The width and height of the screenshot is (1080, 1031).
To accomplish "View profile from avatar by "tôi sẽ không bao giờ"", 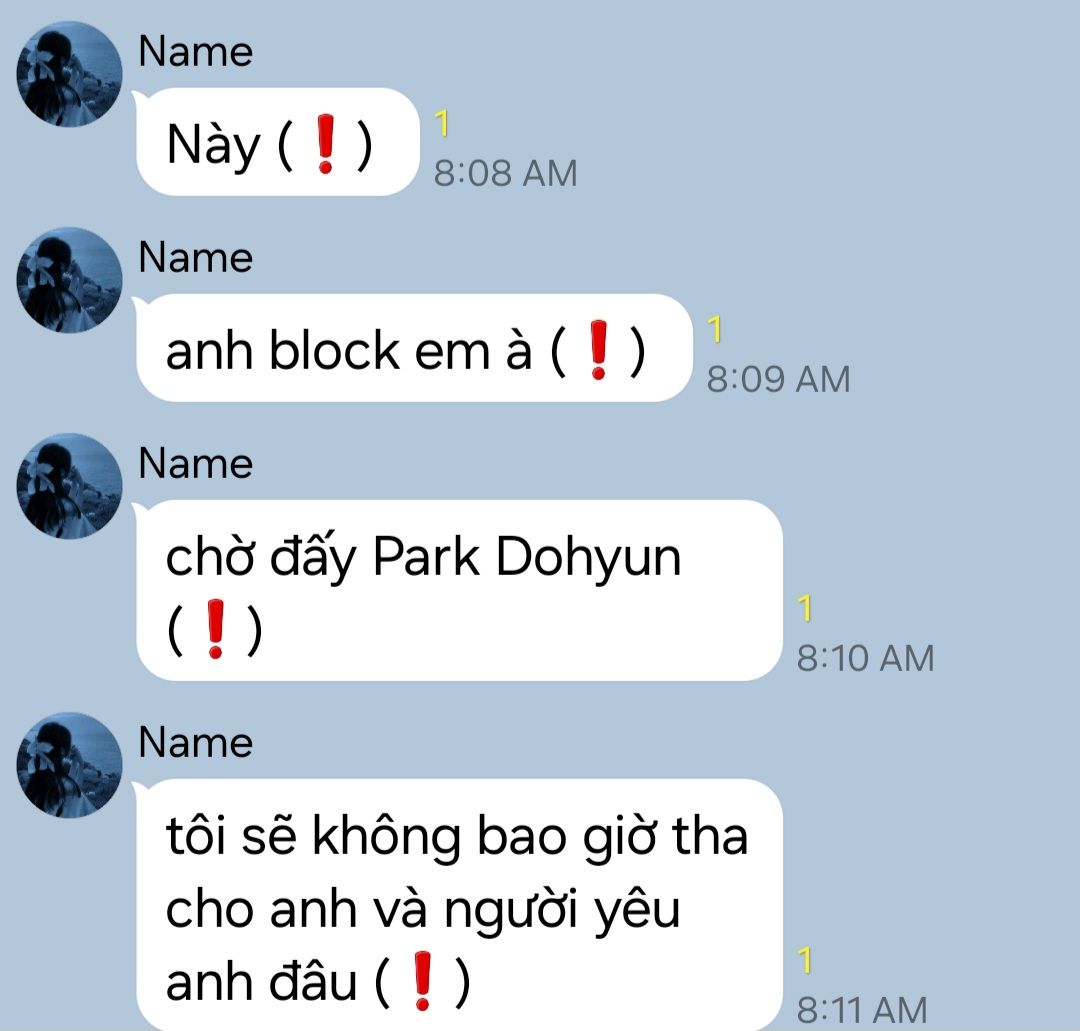I will click(70, 765).
